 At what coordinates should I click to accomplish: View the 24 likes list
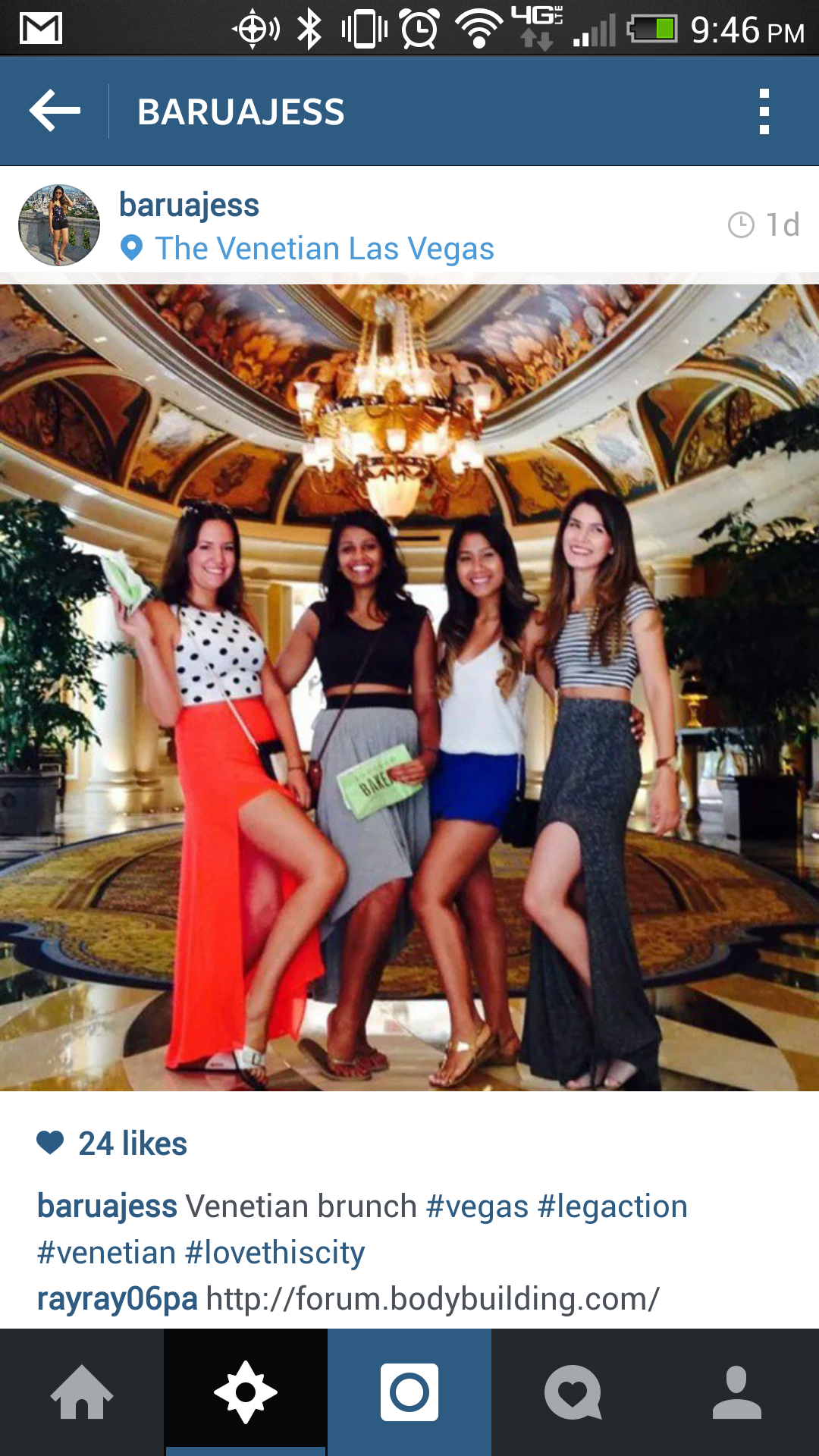click(132, 1144)
